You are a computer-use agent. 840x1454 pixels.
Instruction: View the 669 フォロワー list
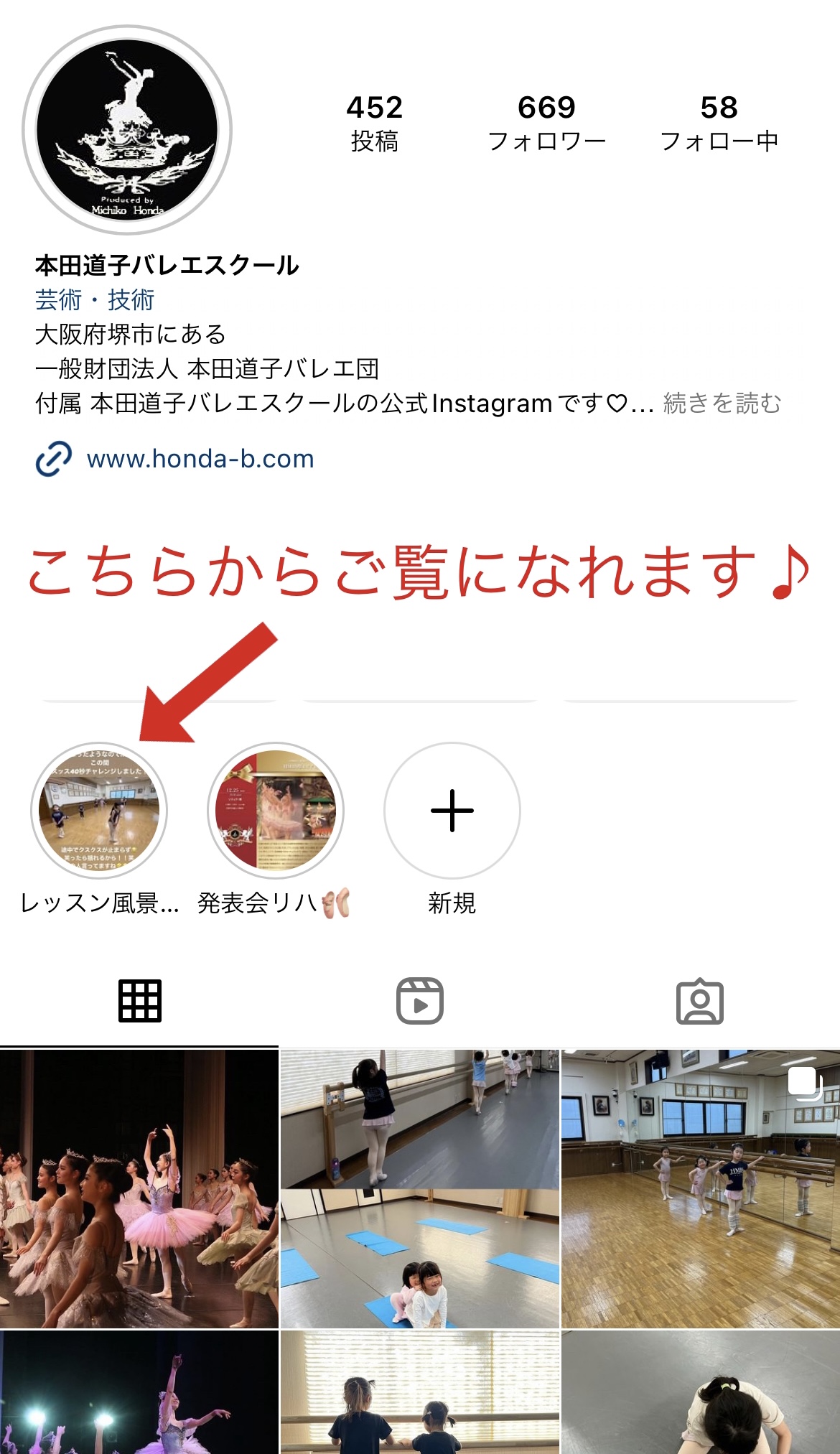point(546,123)
